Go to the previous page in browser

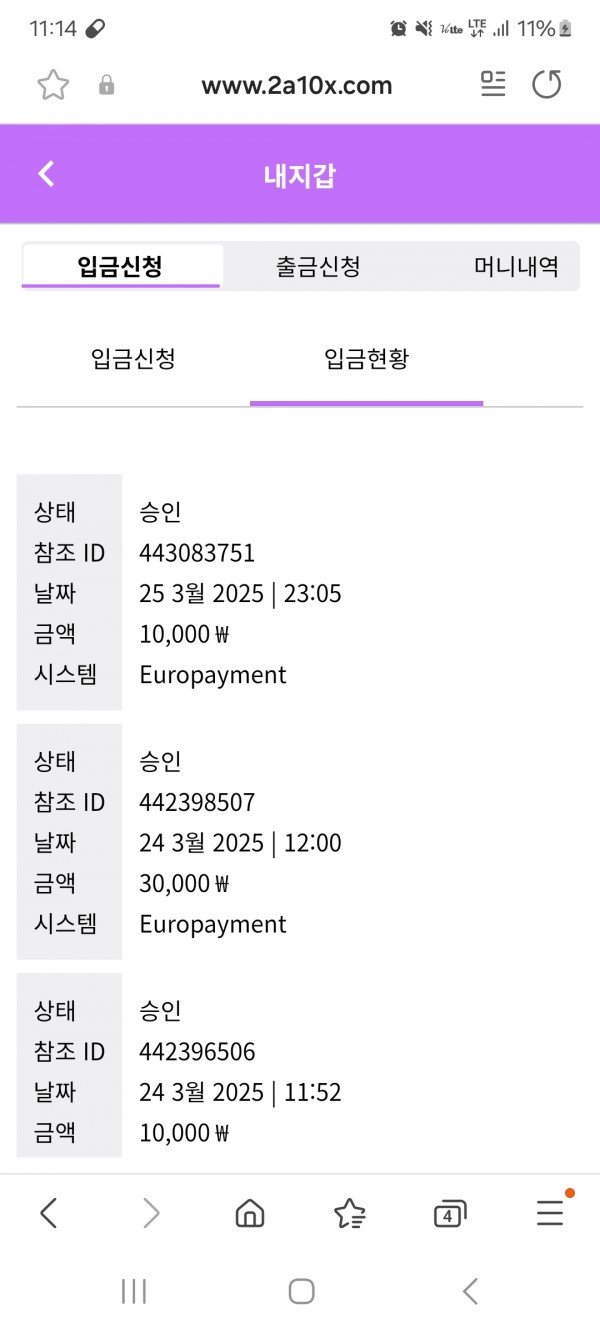48,1214
